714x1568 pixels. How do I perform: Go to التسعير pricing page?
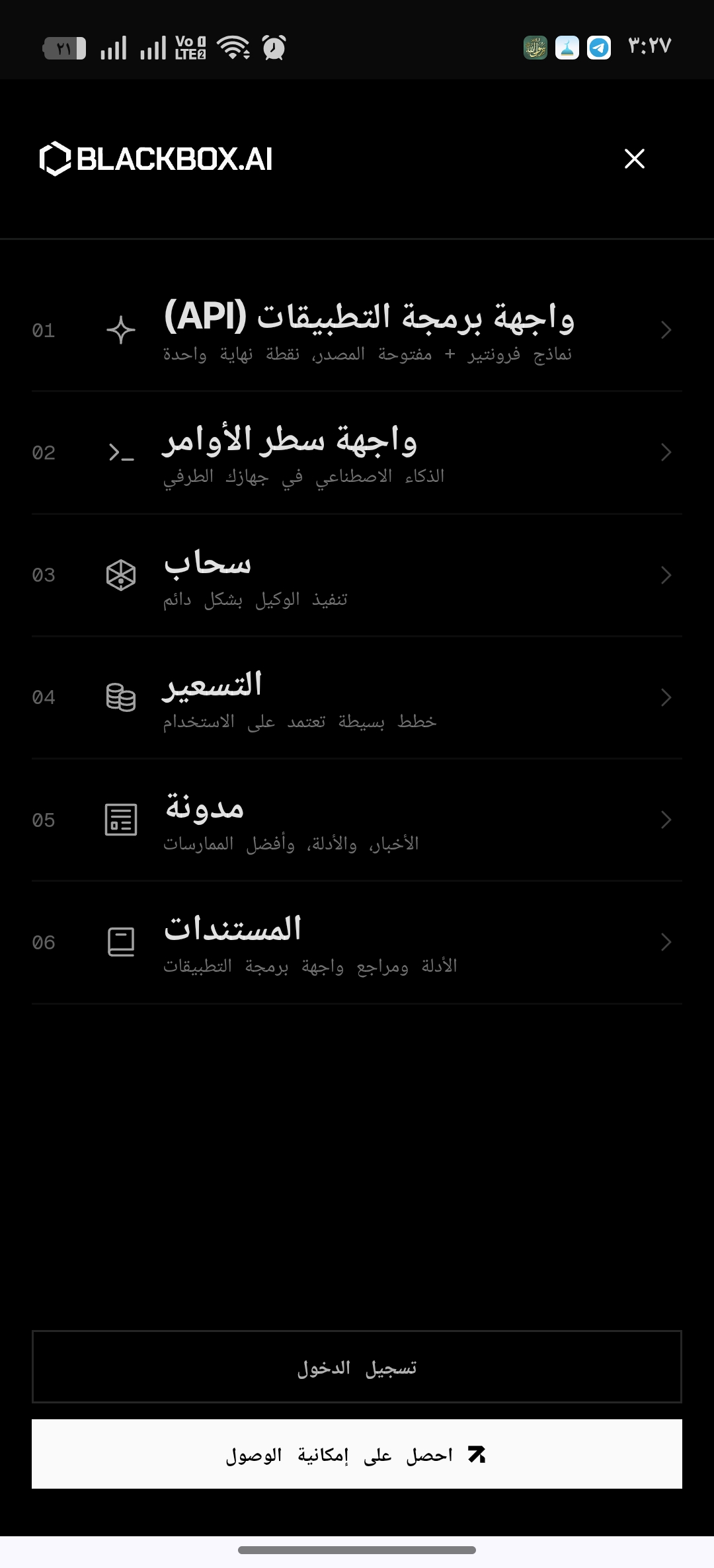357,697
